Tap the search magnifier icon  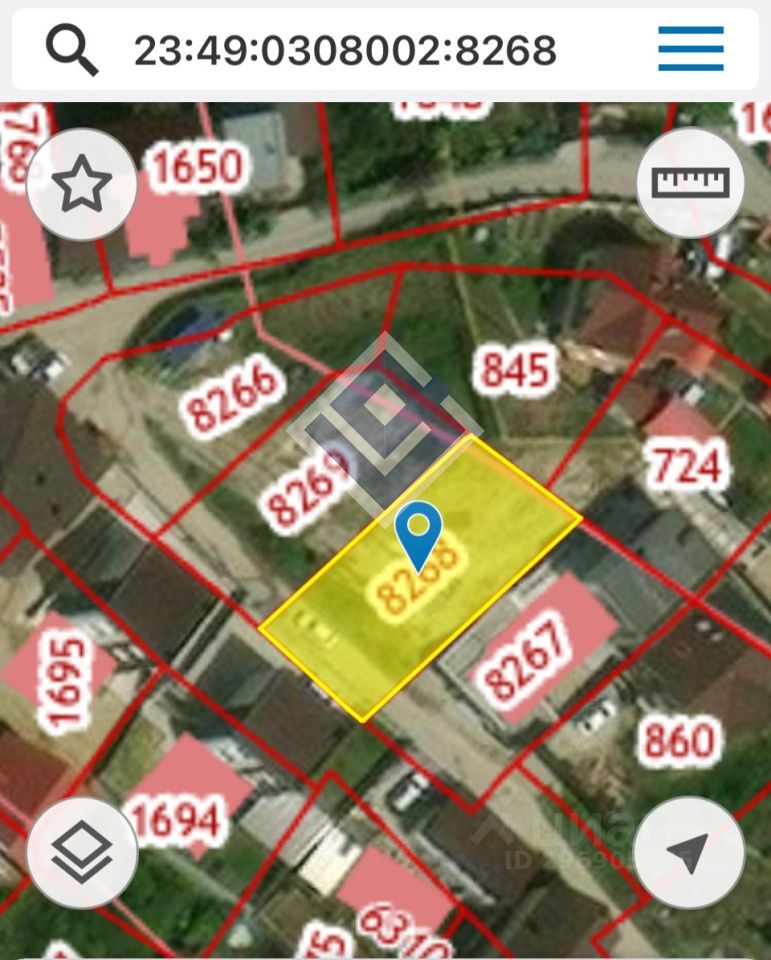click(x=73, y=49)
